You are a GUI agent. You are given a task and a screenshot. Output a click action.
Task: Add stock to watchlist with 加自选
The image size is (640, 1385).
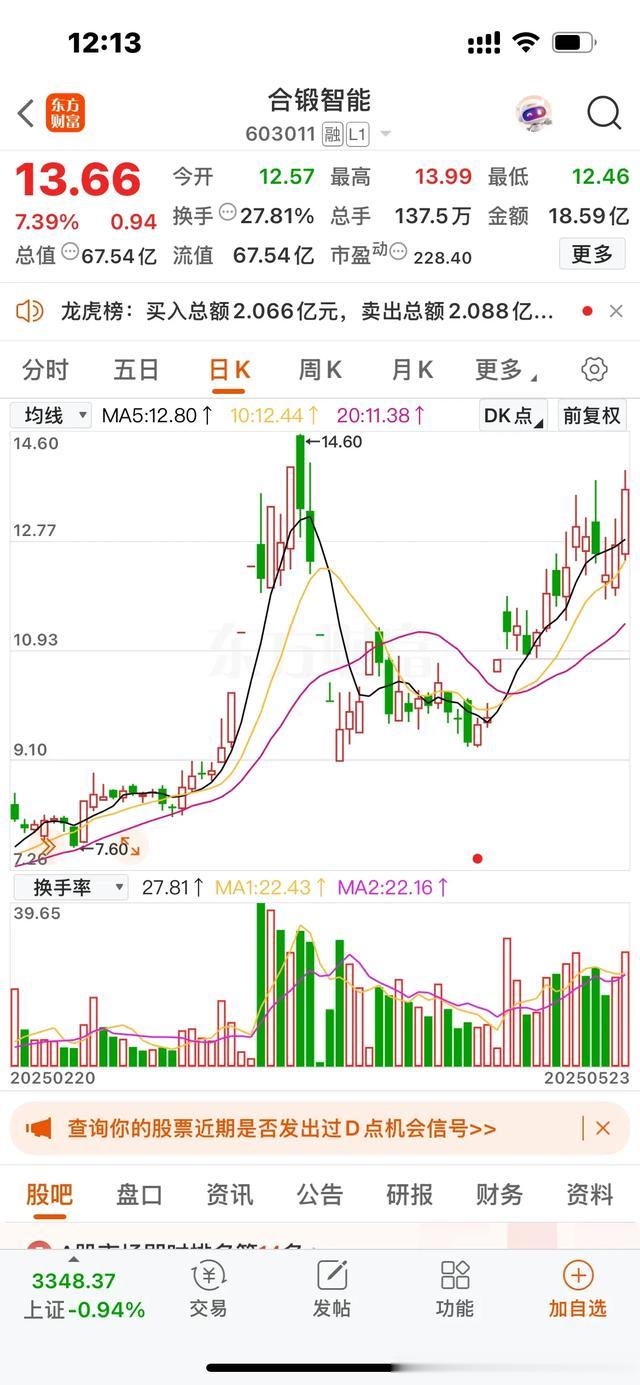click(x=577, y=1289)
